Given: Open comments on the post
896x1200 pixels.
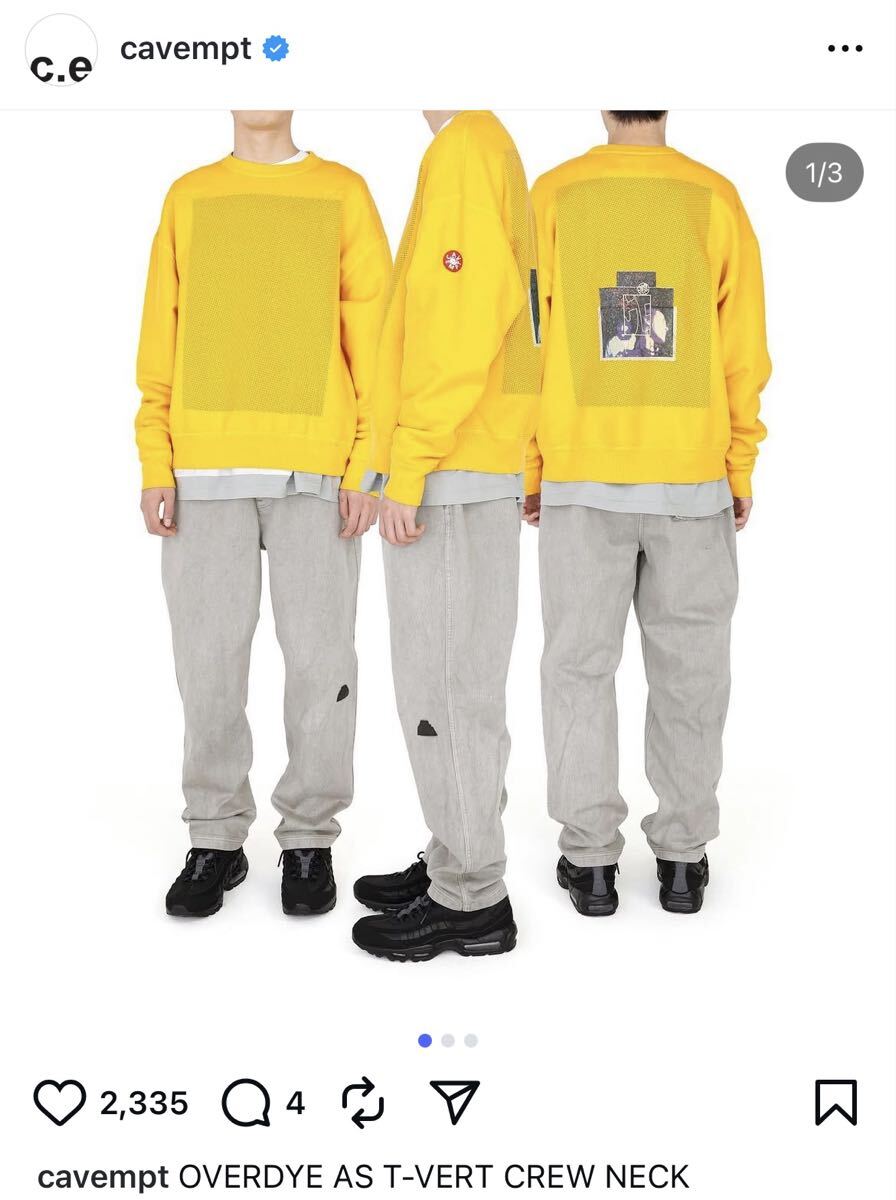Looking at the screenshot, I should (245, 1102).
